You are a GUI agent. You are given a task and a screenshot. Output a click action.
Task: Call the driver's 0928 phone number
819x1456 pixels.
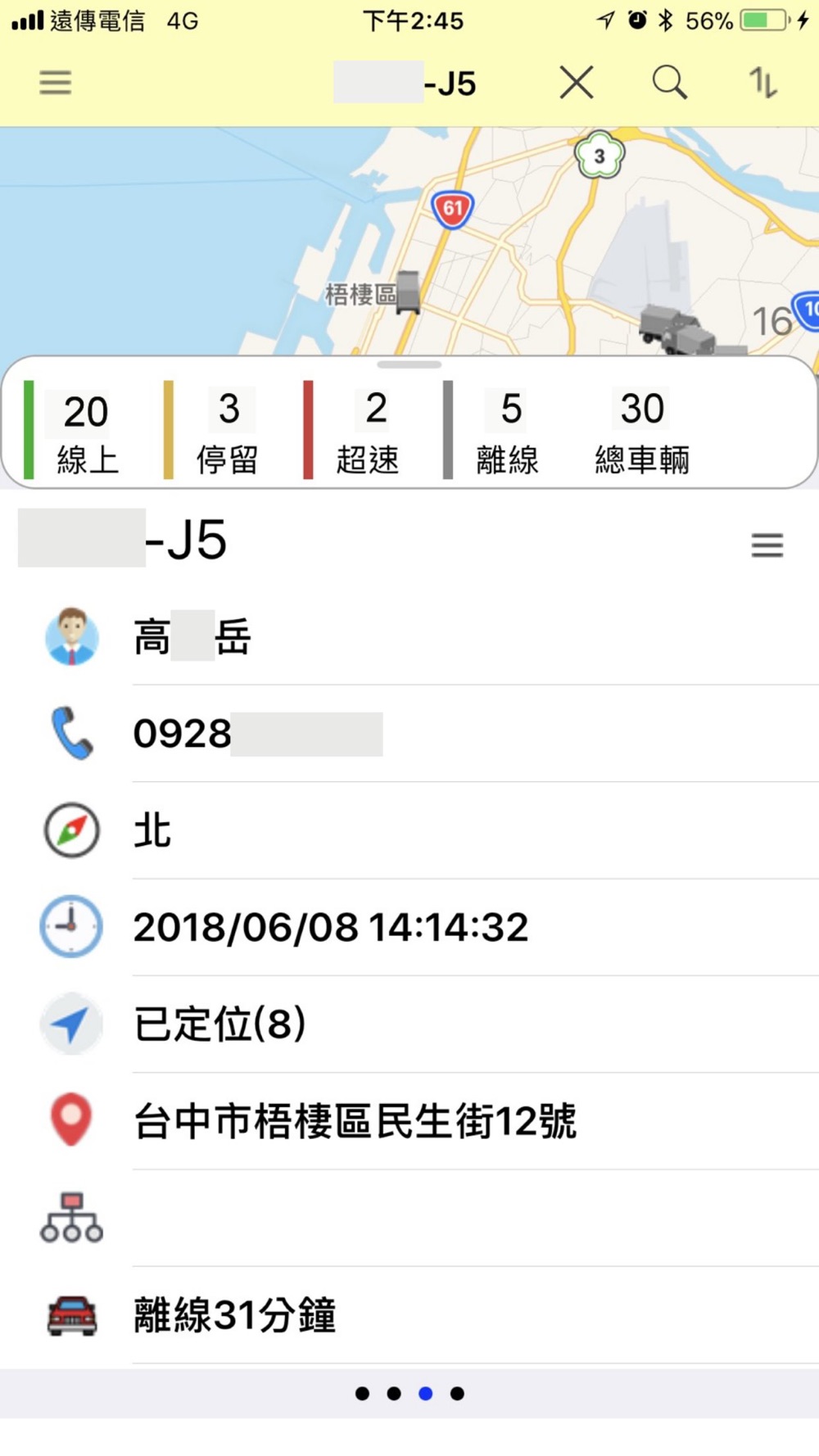coord(475,733)
